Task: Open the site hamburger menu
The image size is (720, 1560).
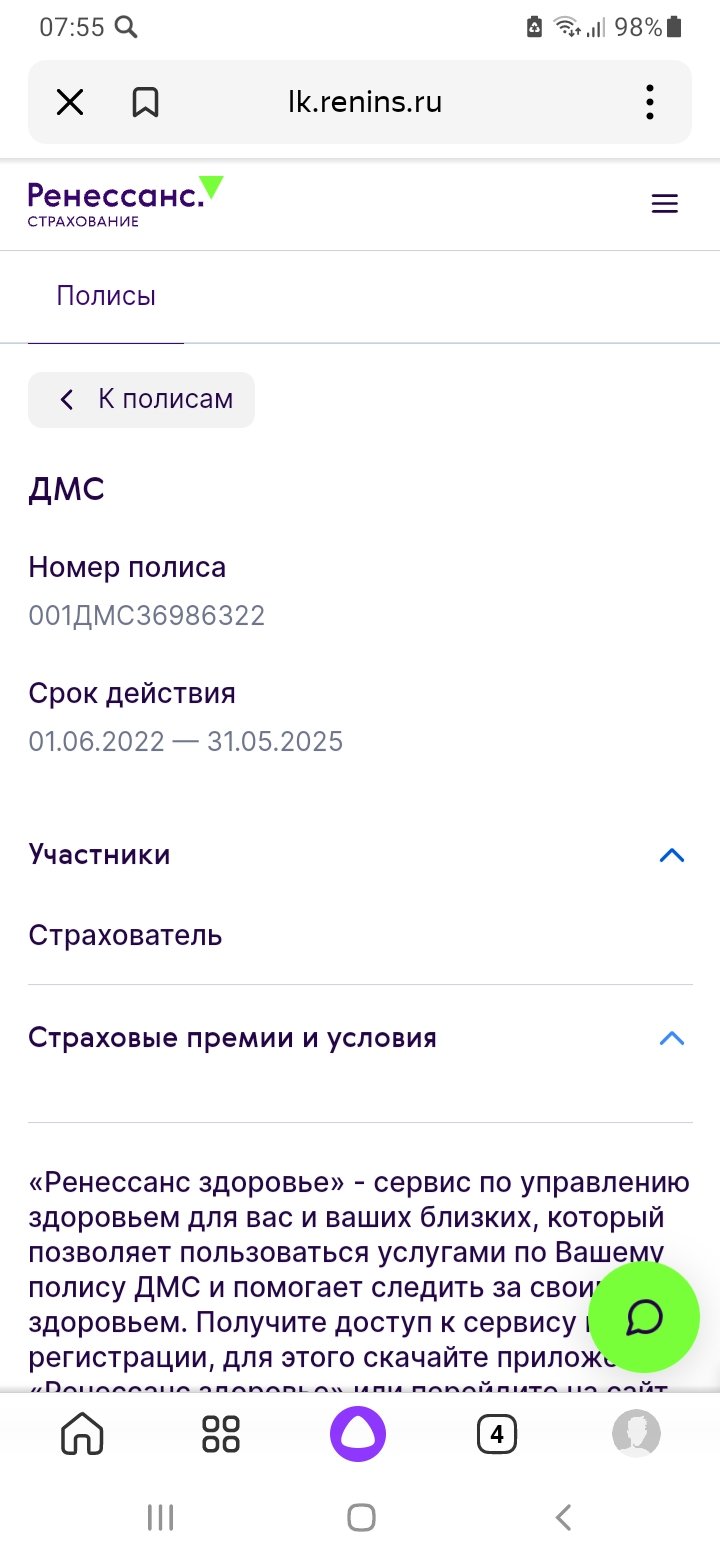Action: pos(665,204)
